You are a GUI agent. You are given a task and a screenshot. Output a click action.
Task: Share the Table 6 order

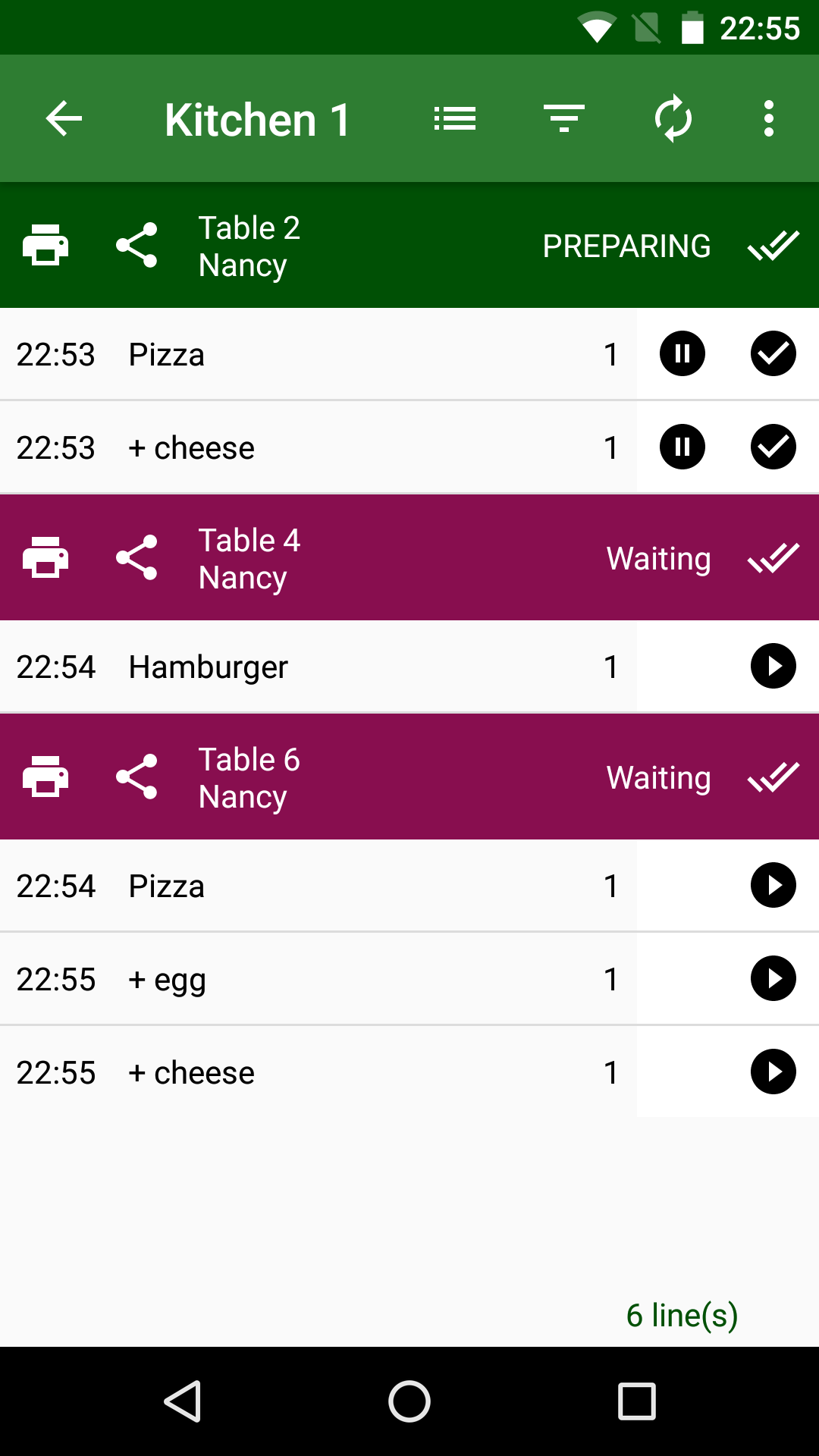click(136, 777)
